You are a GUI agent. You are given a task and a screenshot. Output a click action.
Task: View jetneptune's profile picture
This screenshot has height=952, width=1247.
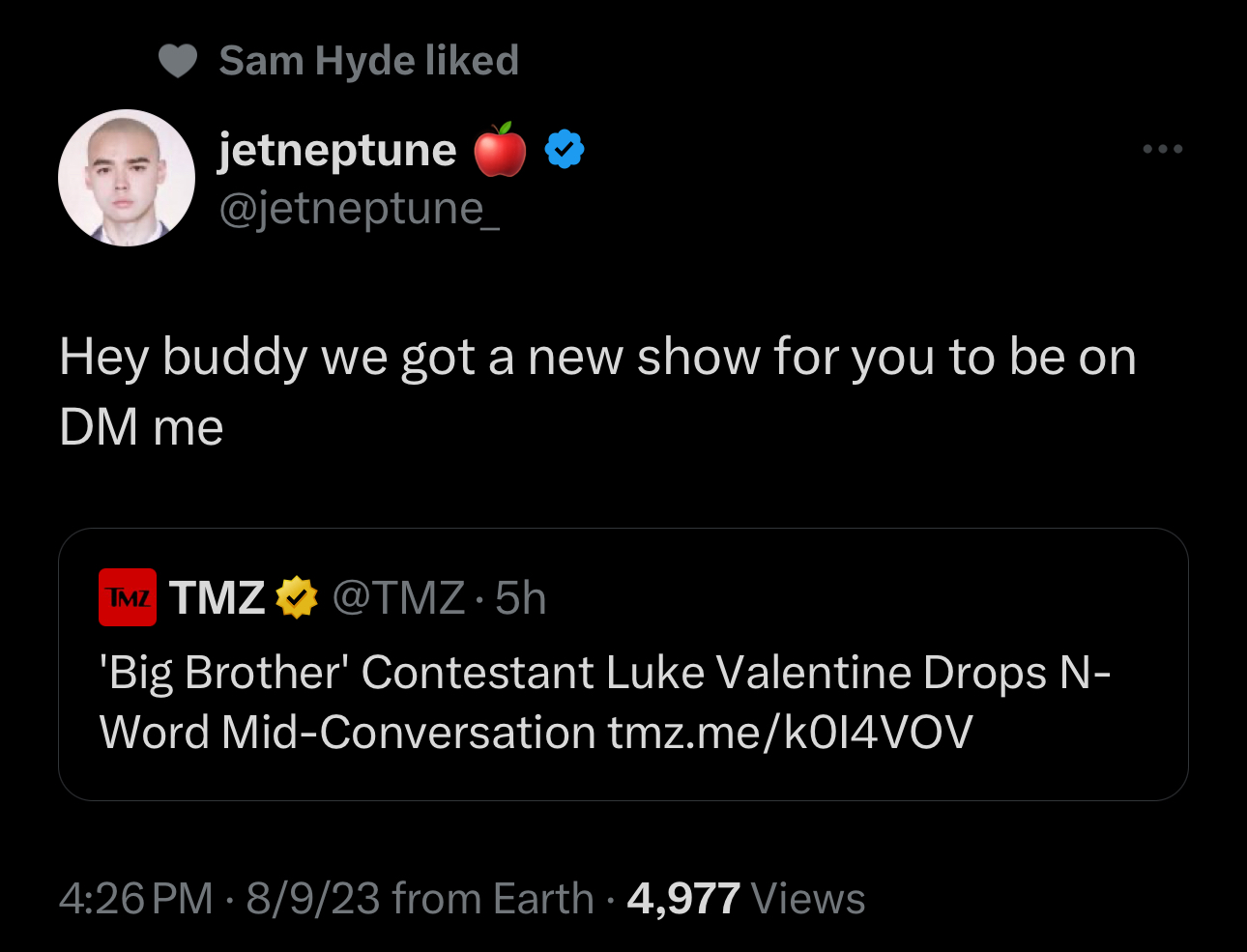(127, 178)
